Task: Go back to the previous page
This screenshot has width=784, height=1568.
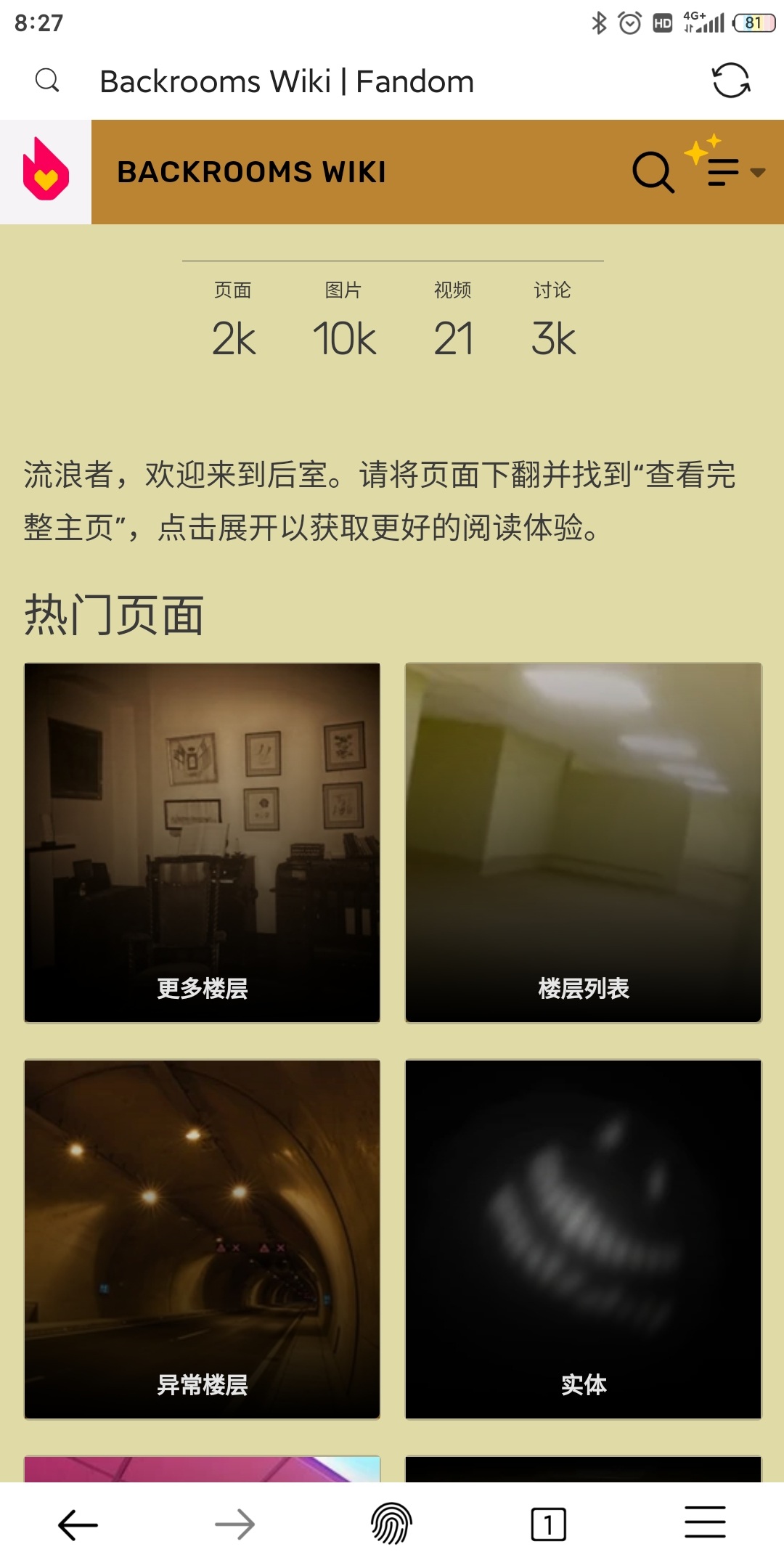Action: pyautogui.click(x=78, y=1524)
